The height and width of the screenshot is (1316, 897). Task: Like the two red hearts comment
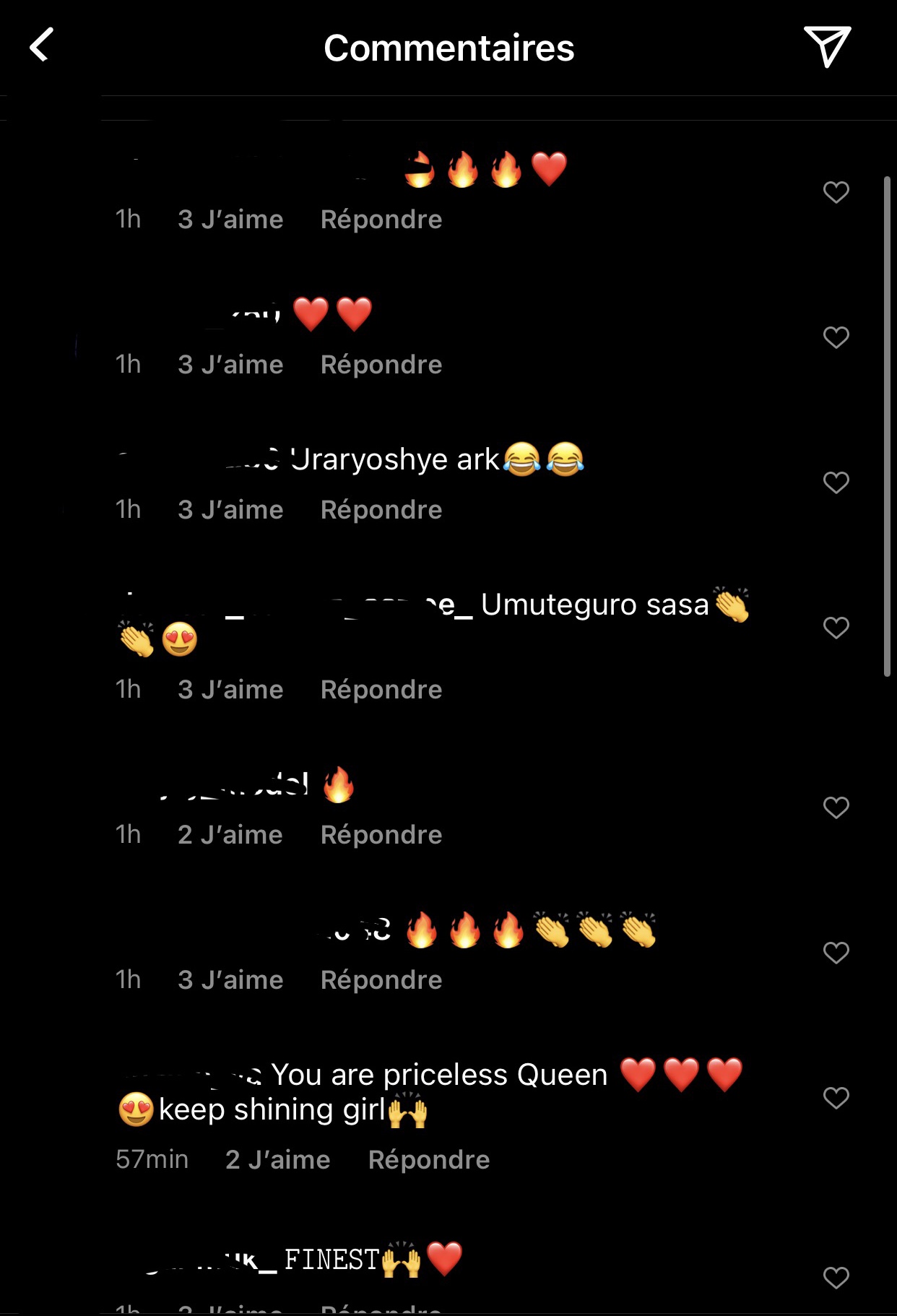[836, 337]
